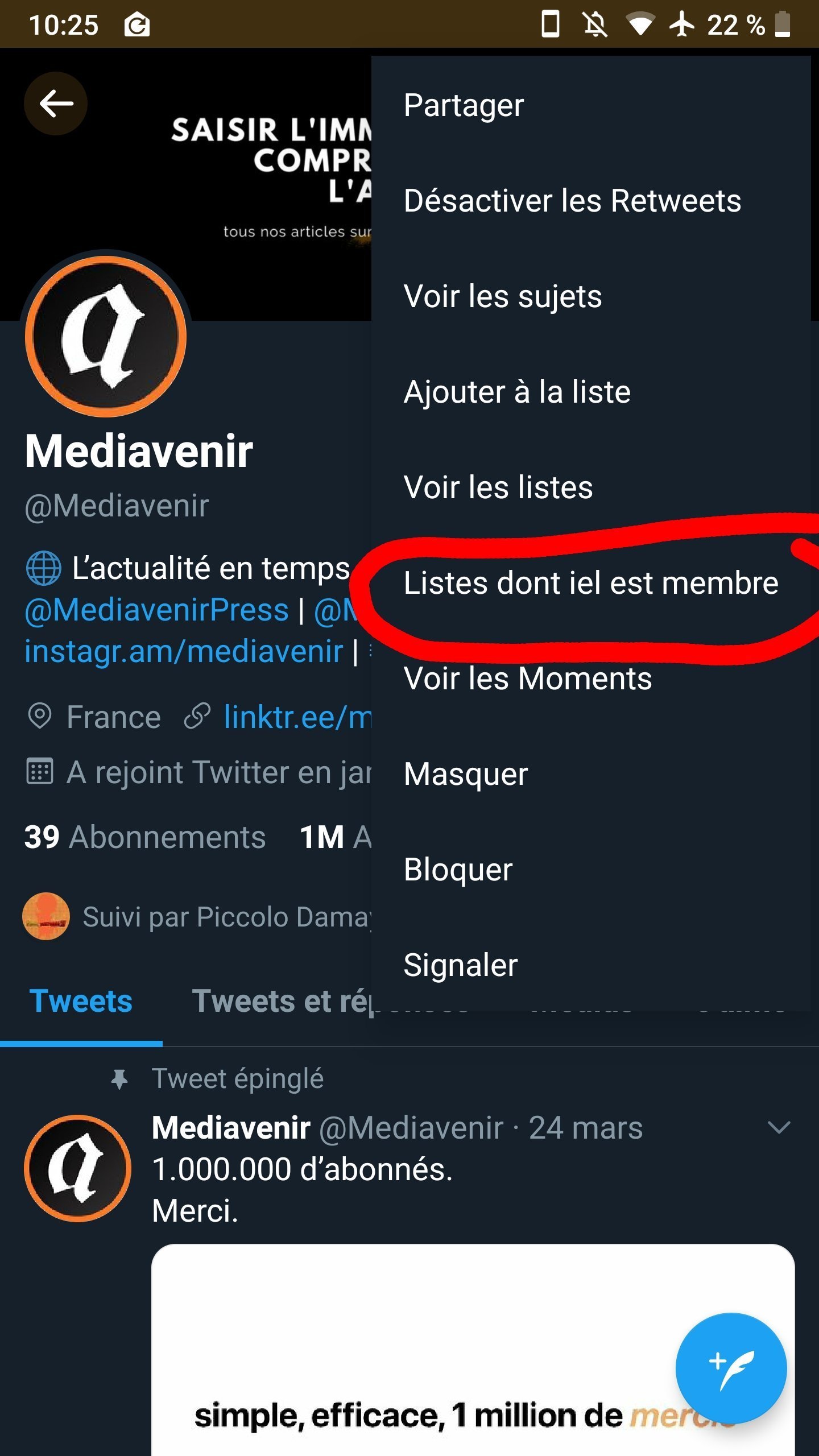Select Voir les Moments
Image resolution: width=819 pixels, height=1456 pixels.
click(527, 679)
